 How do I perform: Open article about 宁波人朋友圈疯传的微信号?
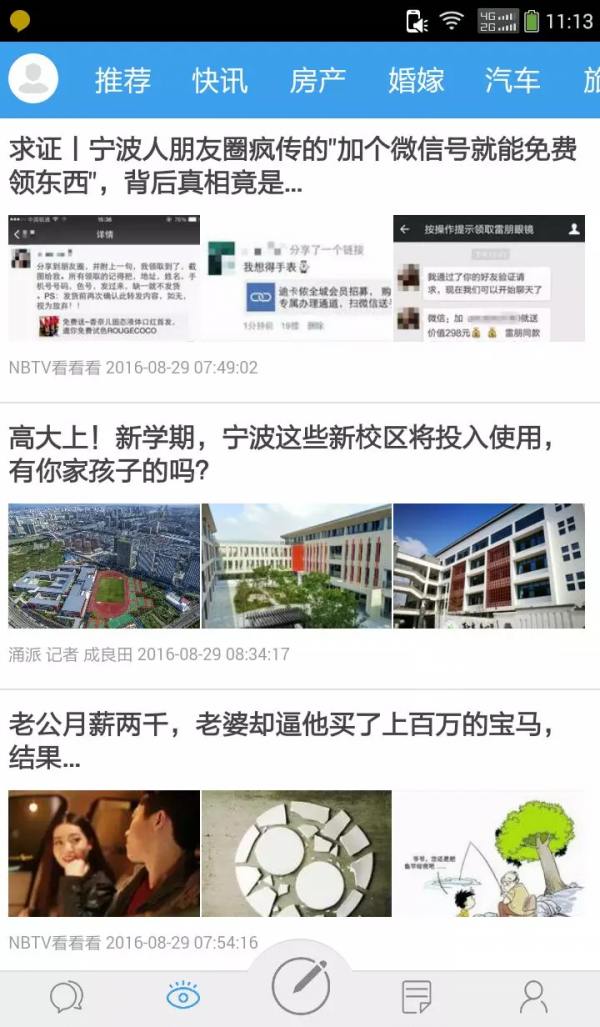click(294, 166)
